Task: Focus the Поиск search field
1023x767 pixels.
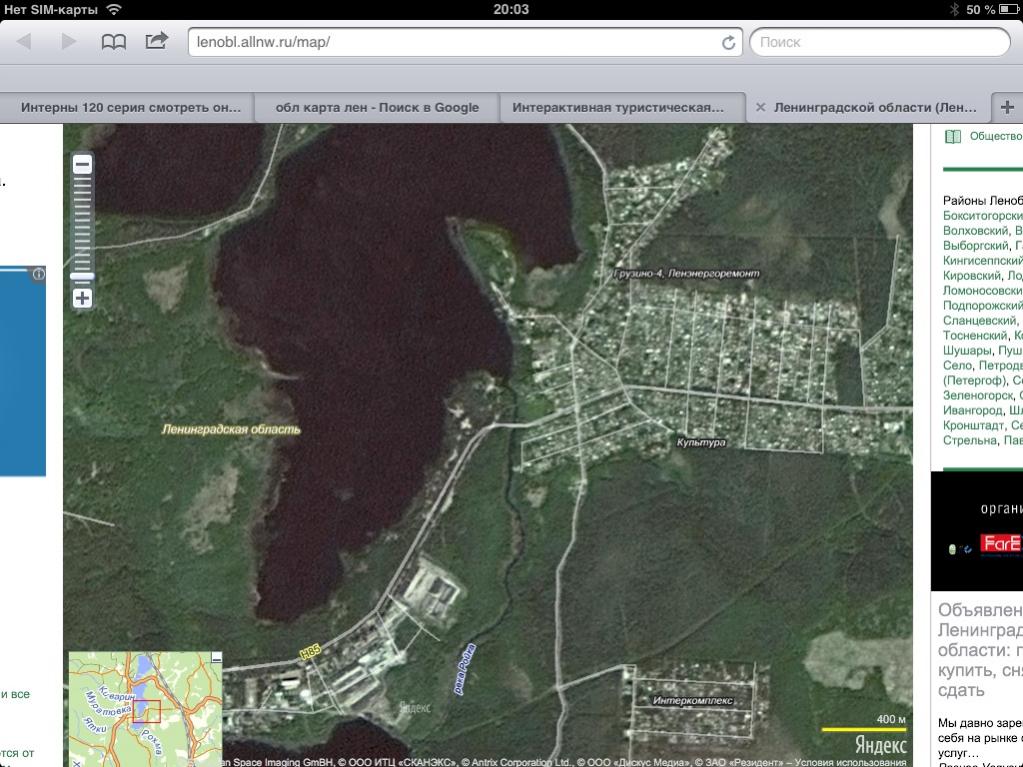Action: [x=880, y=42]
